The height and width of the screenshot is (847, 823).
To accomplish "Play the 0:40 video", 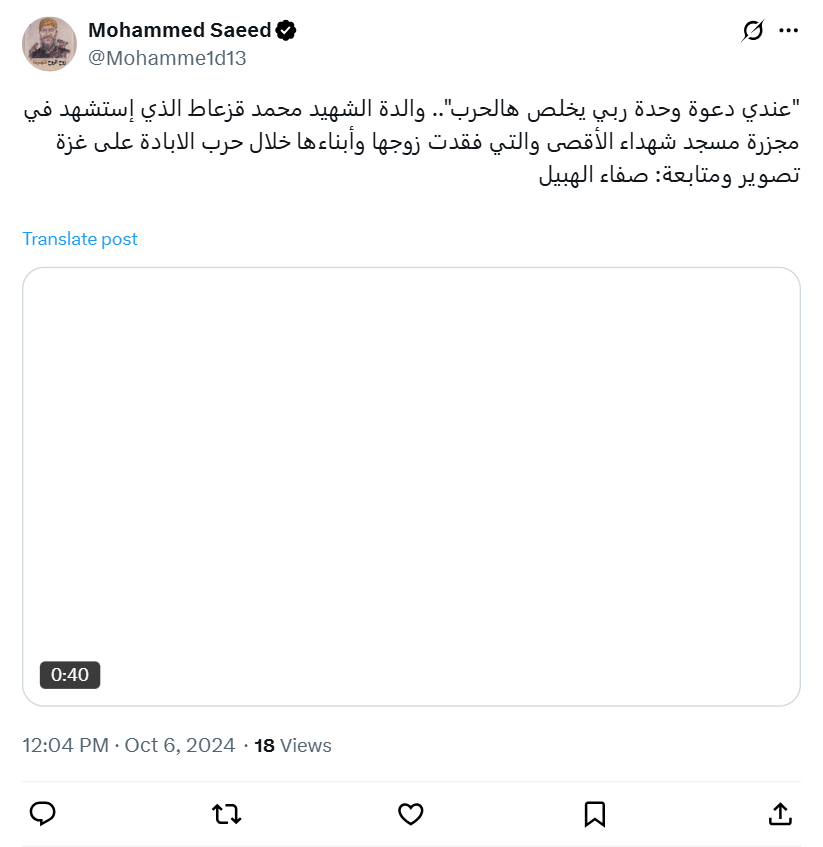I will 411,486.
